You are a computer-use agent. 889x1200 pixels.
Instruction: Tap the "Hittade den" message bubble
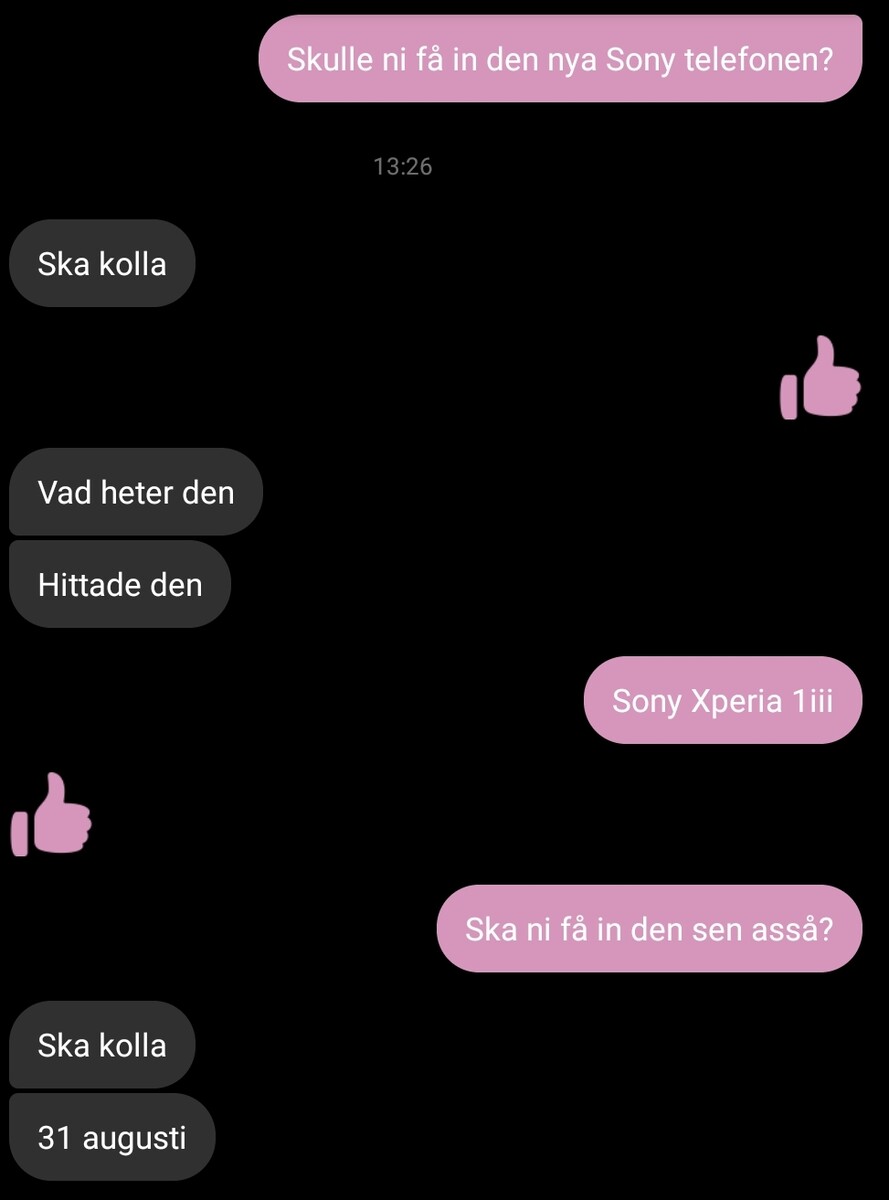[x=120, y=585]
